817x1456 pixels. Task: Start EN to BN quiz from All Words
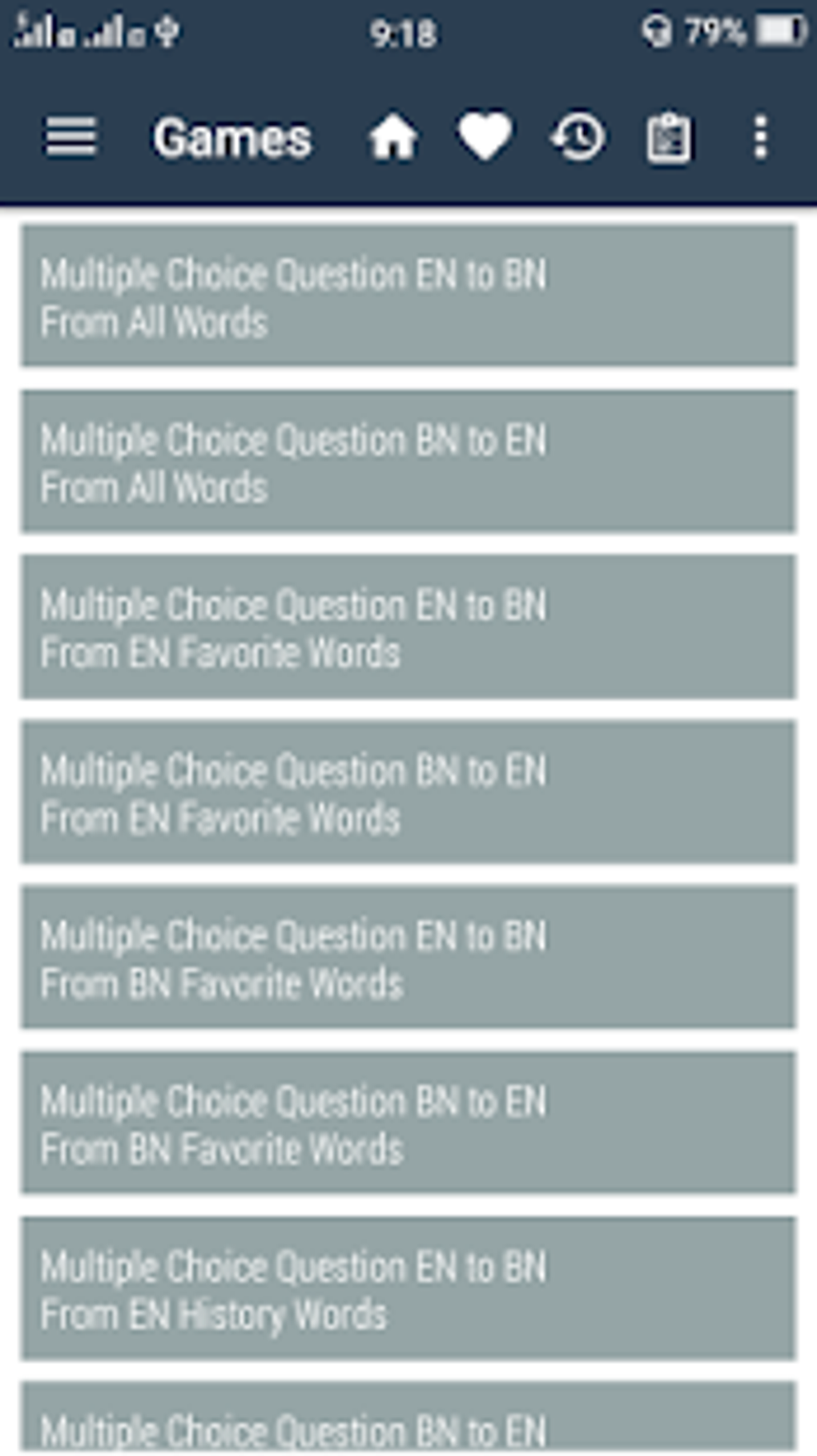point(408,296)
